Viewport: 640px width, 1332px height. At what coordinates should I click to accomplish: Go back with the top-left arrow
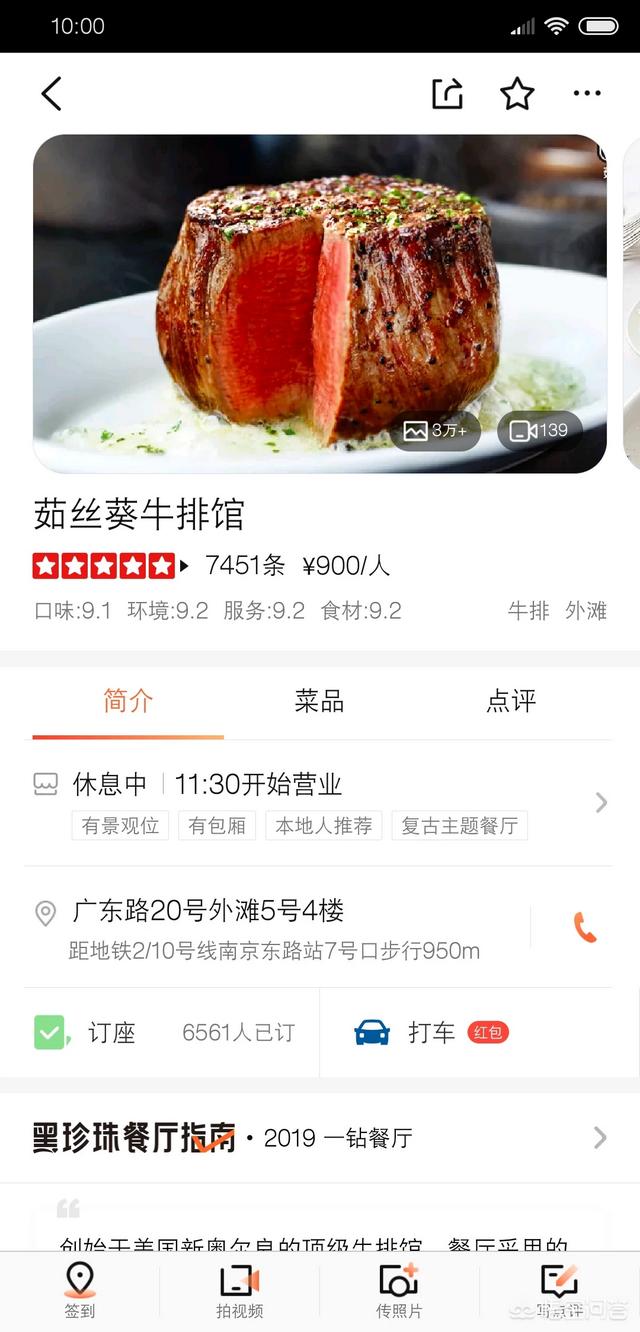[x=52, y=94]
